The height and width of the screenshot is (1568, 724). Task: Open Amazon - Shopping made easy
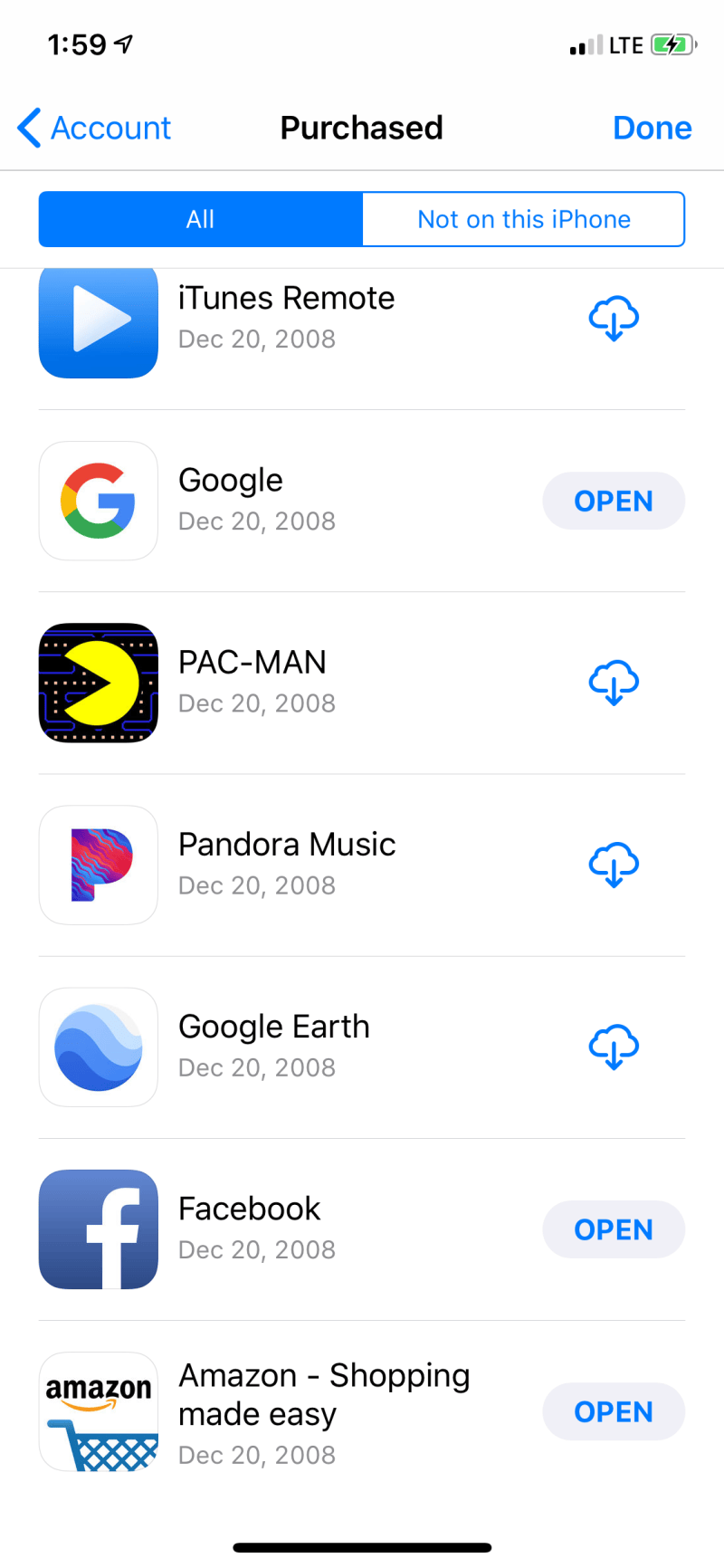tap(614, 1411)
